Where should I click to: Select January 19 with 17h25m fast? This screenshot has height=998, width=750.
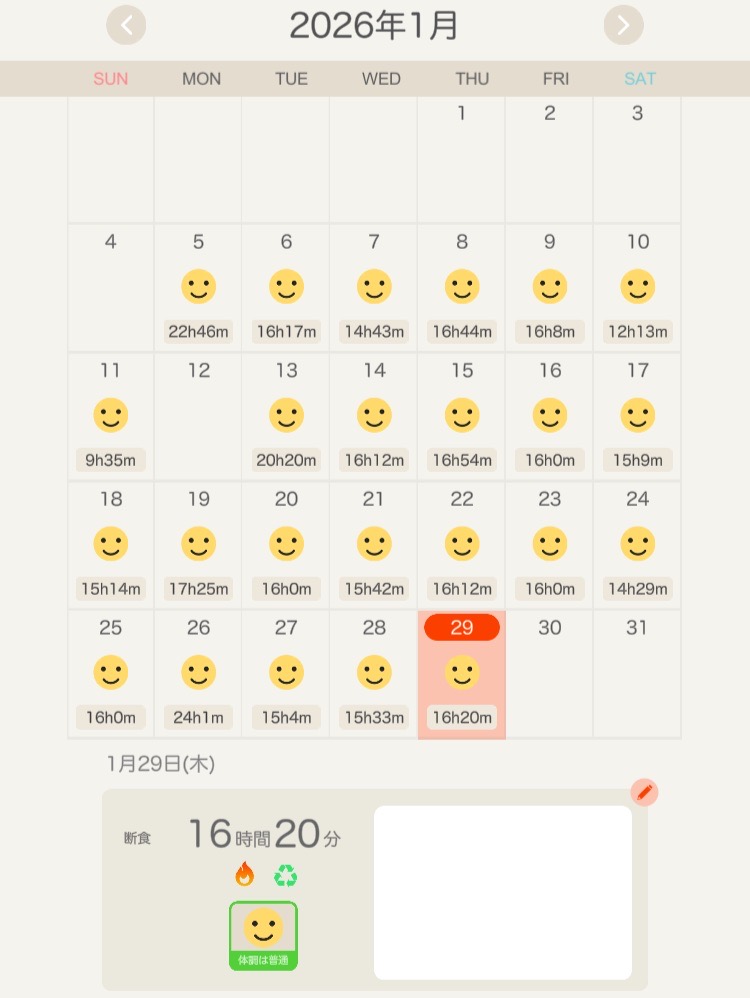click(x=198, y=545)
